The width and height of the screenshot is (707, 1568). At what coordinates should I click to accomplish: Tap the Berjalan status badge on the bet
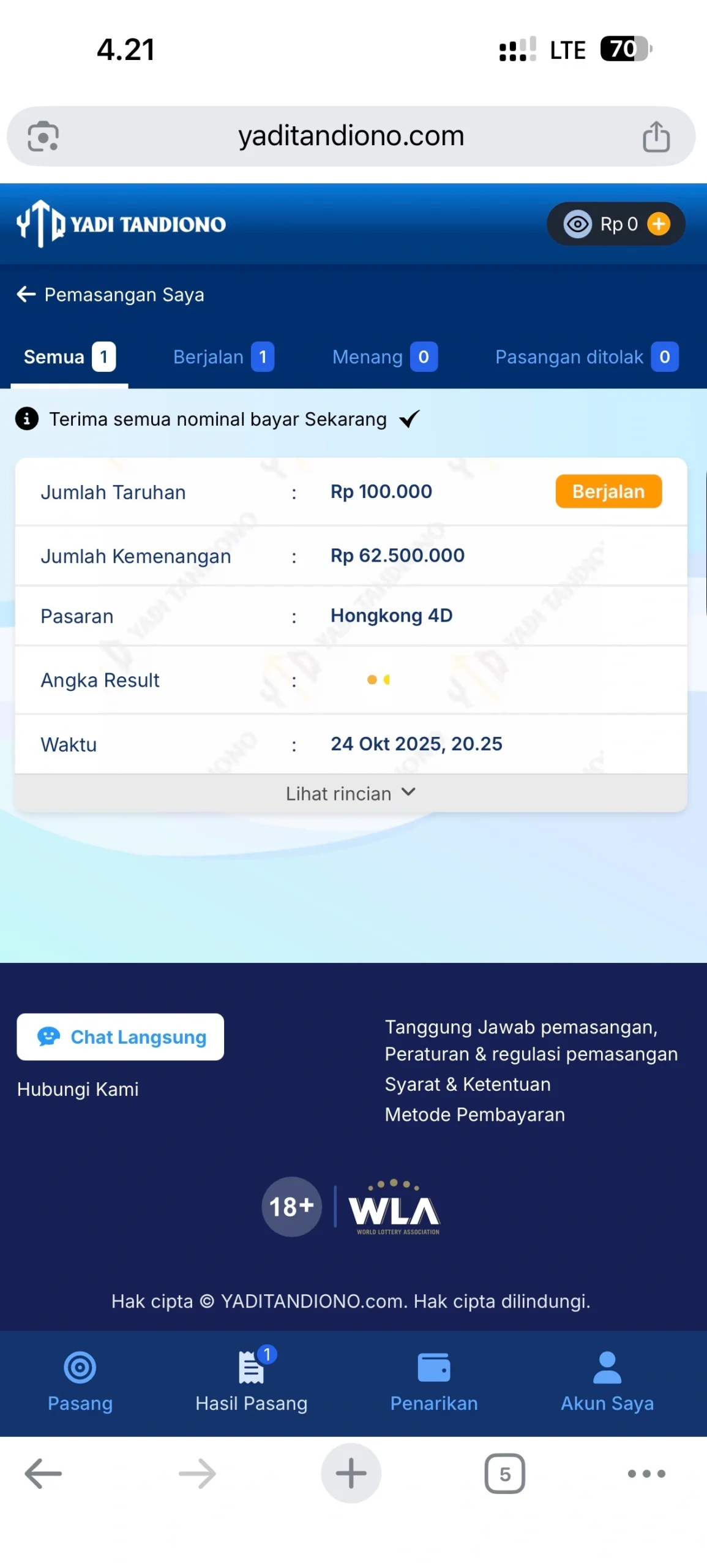click(x=608, y=491)
